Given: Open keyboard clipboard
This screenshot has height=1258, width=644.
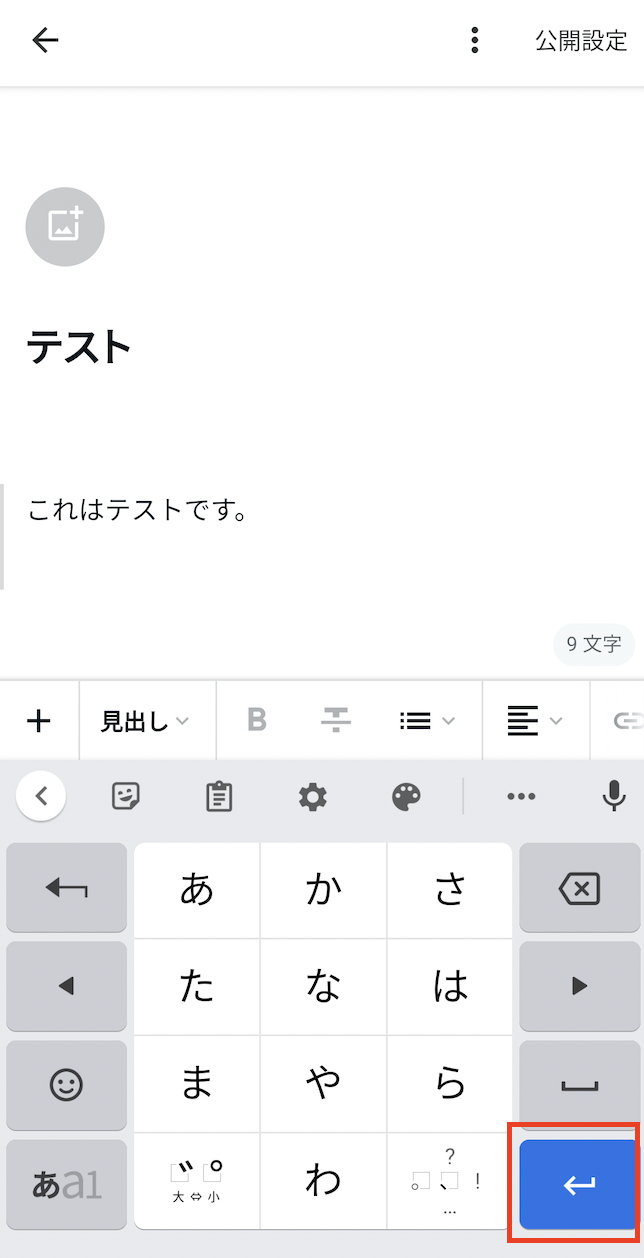Looking at the screenshot, I should [219, 797].
